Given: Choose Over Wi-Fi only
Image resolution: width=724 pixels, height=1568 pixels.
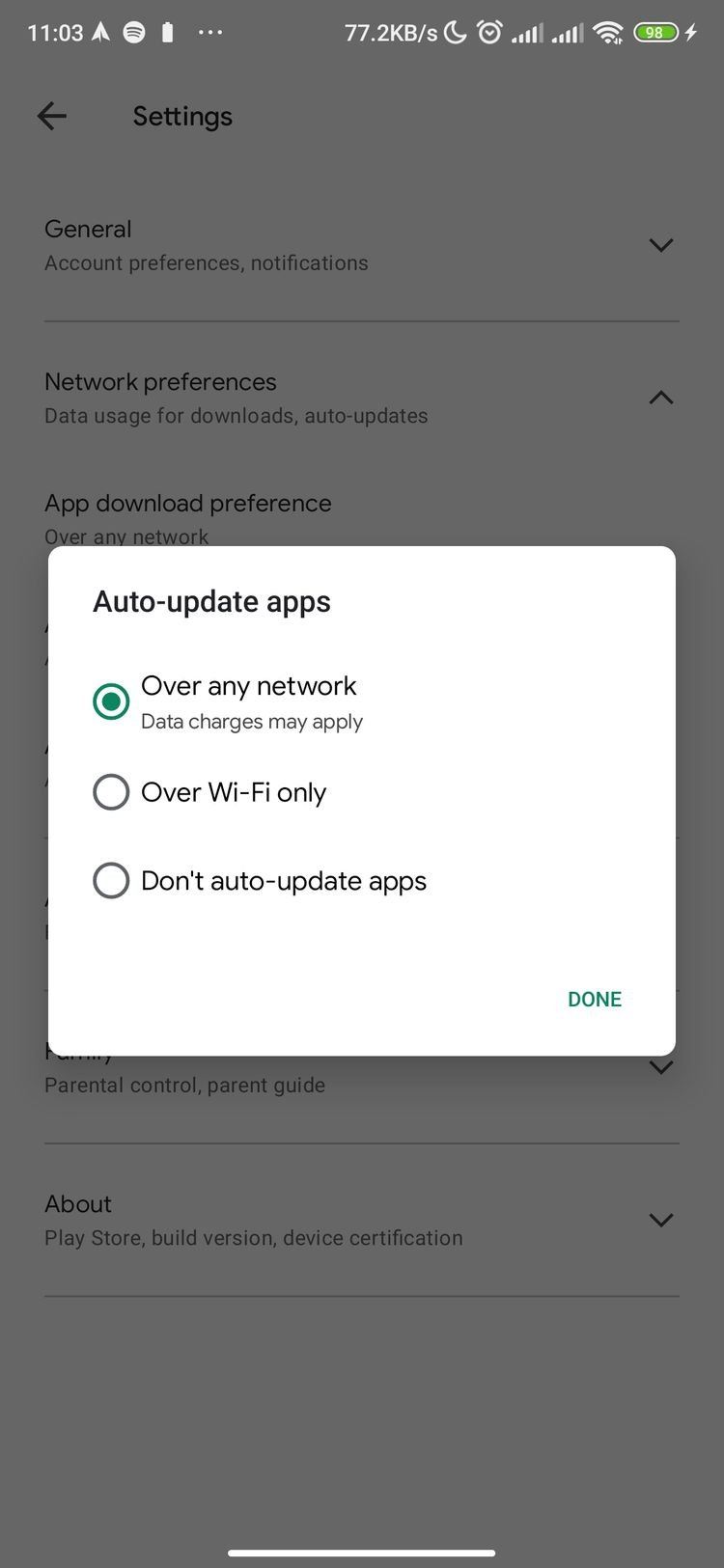Looking at the screenshot, I should (111, 792).
